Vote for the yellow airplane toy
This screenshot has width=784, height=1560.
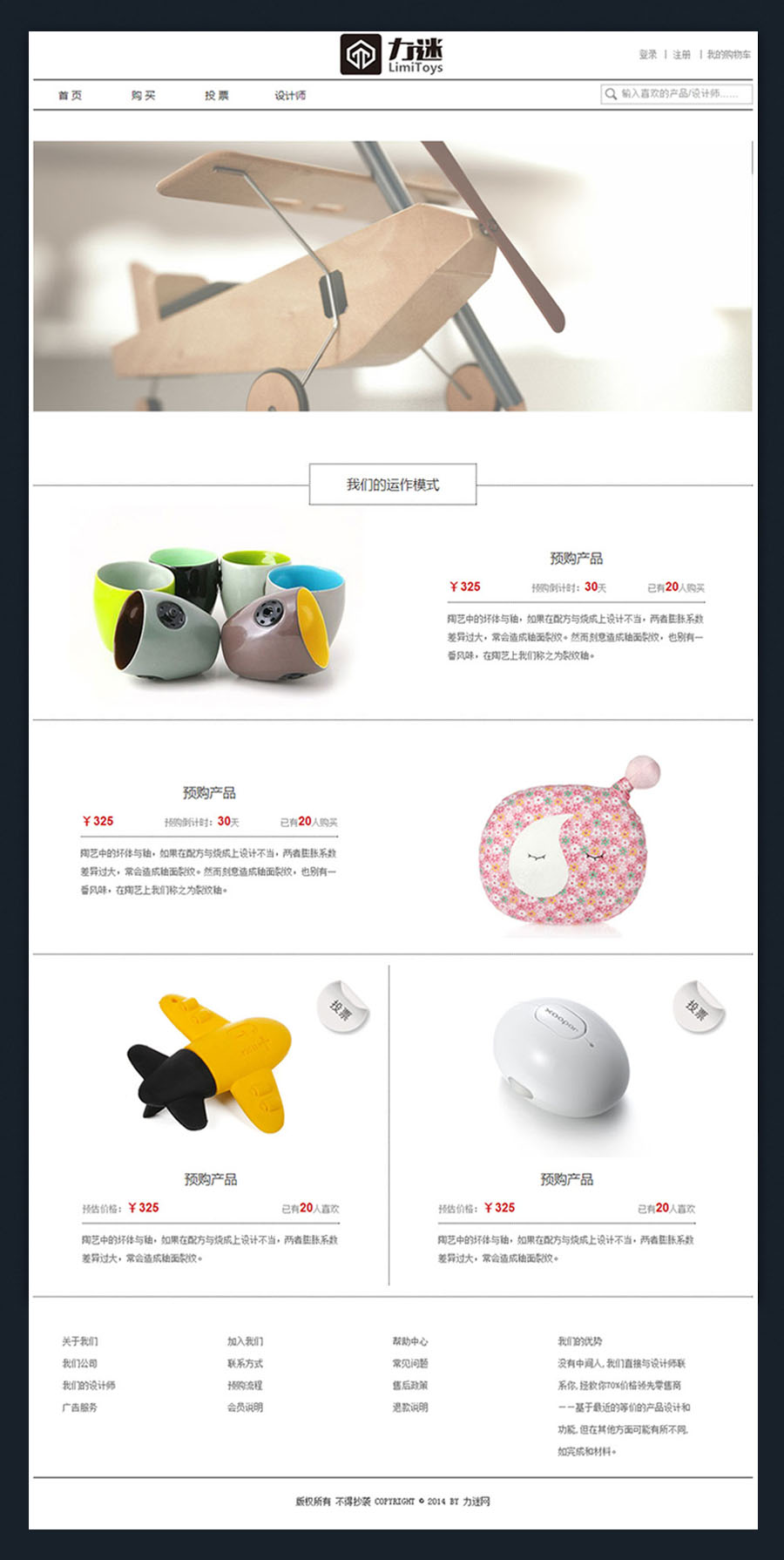[x=342, y=1008]
